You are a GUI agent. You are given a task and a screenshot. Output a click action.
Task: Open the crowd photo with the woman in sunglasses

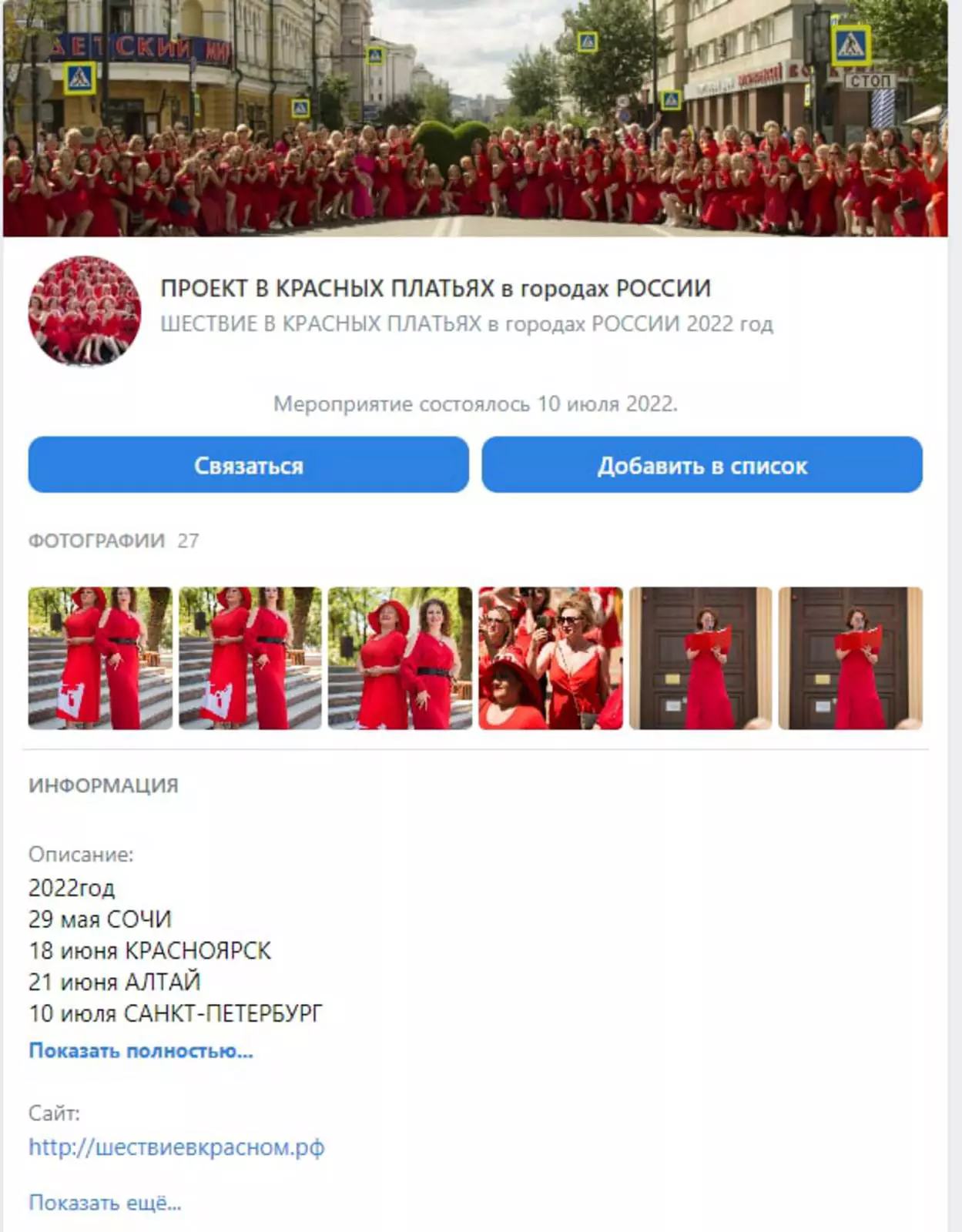[x=550, y=658]
